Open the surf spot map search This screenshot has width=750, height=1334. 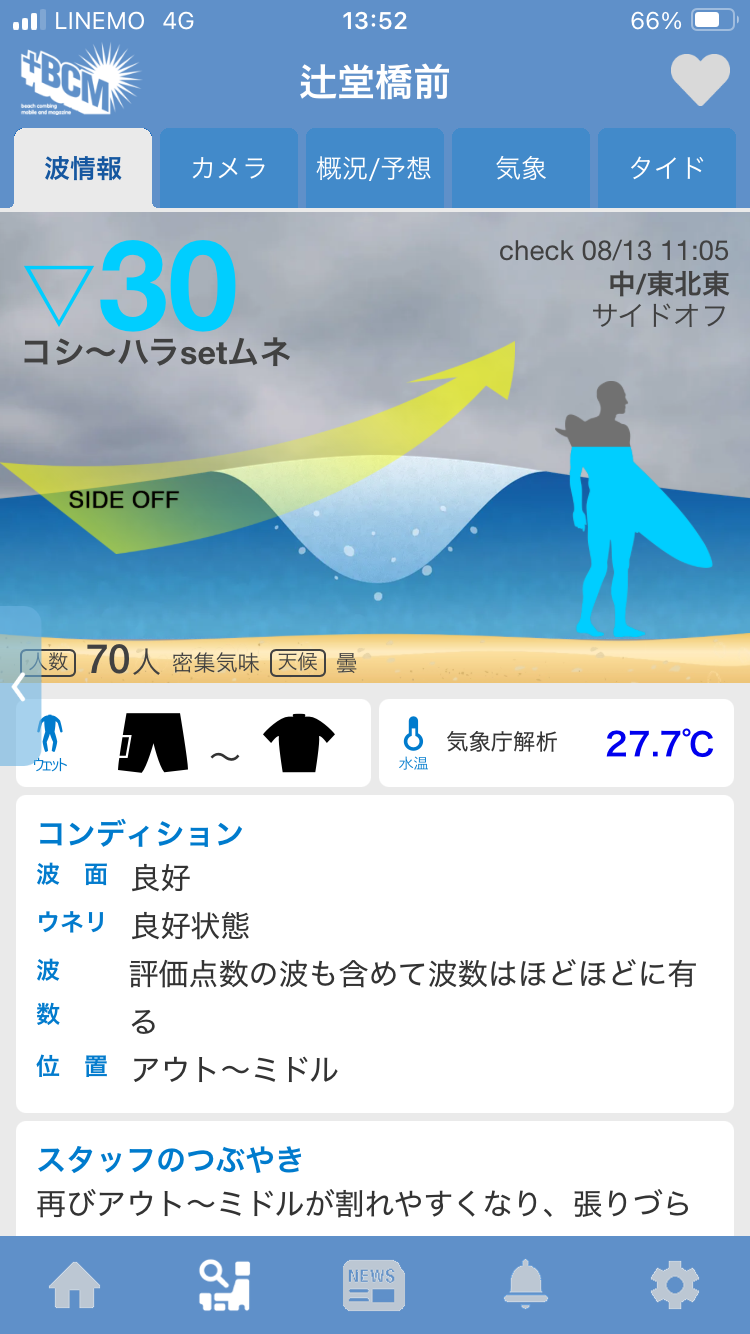pyautogui.click(x=225, y=1284)
